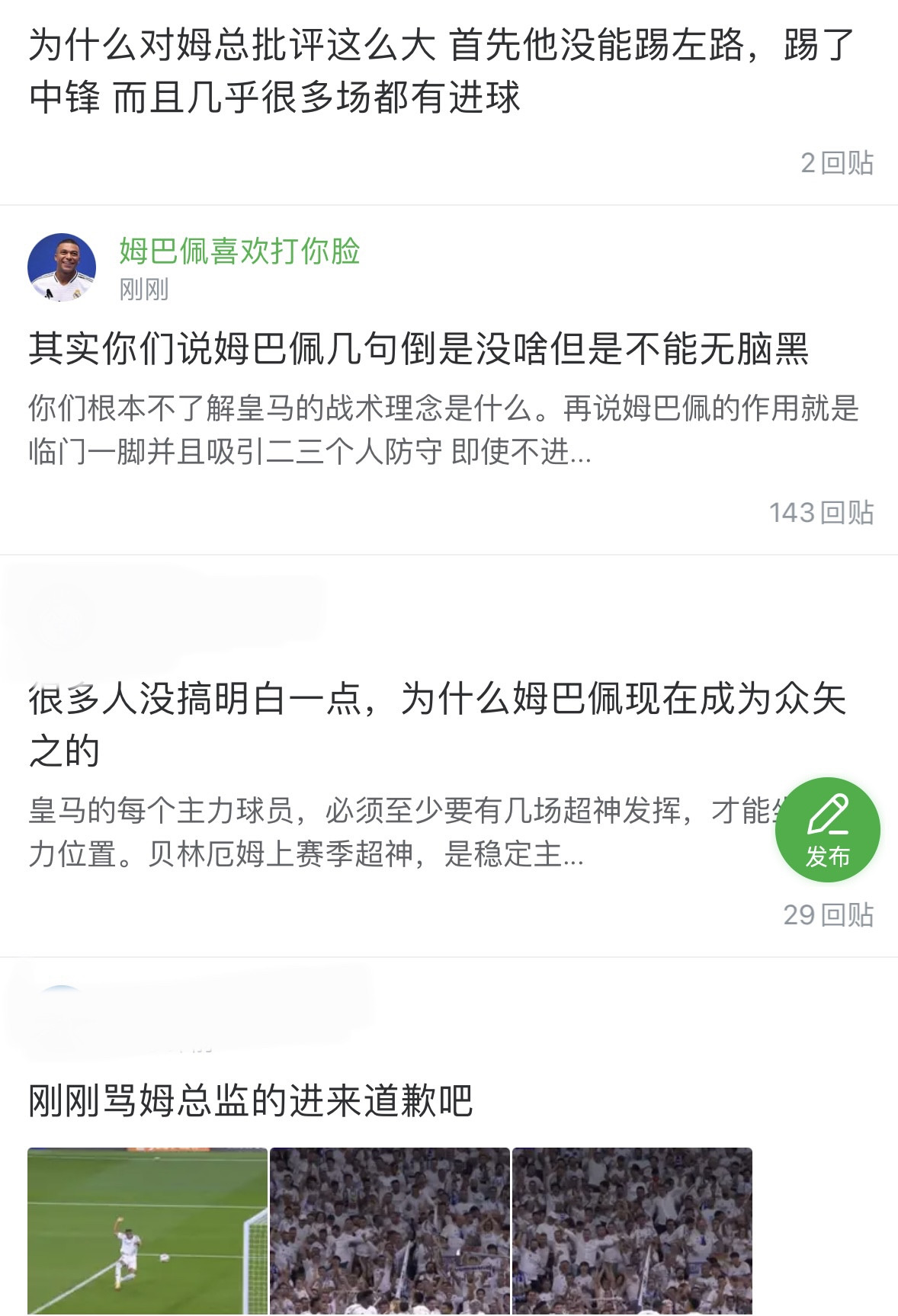
Task: Open the last crowd photo in the row
Action: pyautogui.click(x=632, y=1230)
